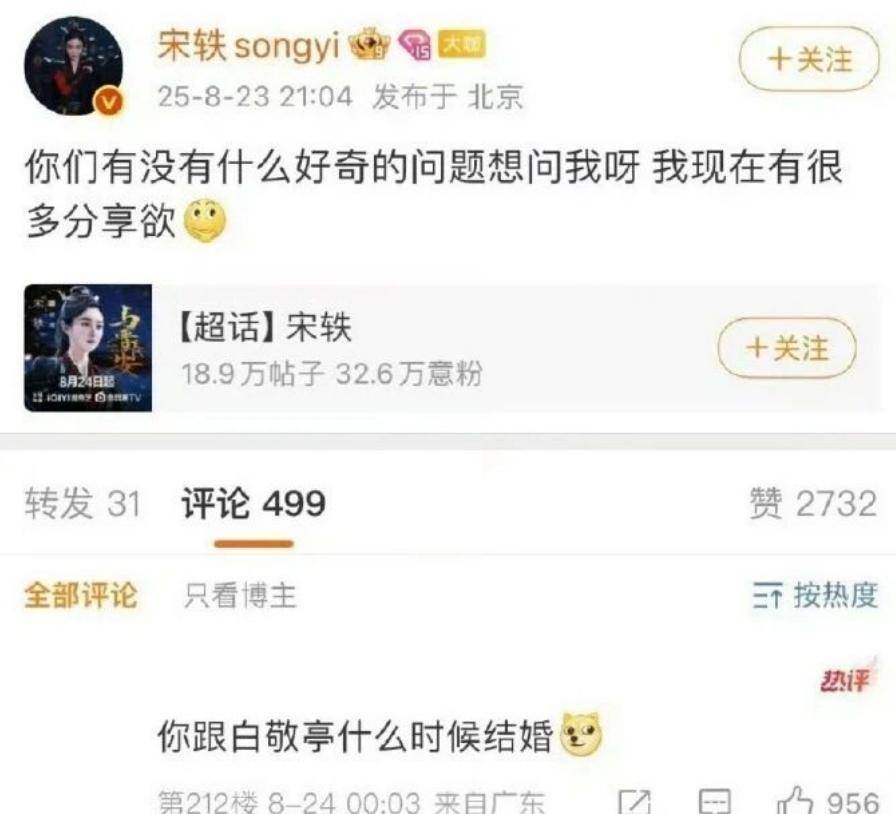Show 全部评论 comments

pyautogui.click(x=81, y=596)
